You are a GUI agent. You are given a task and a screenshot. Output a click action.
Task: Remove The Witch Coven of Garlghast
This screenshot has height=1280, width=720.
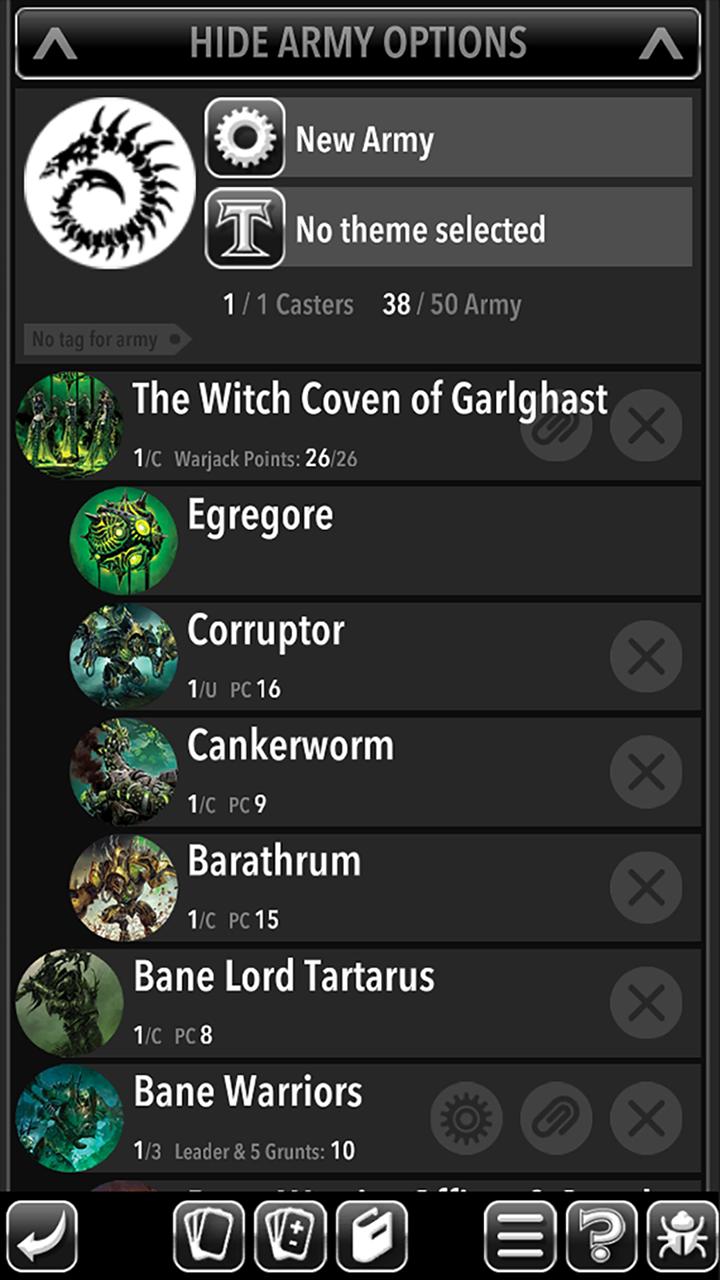tap(646, 426)
